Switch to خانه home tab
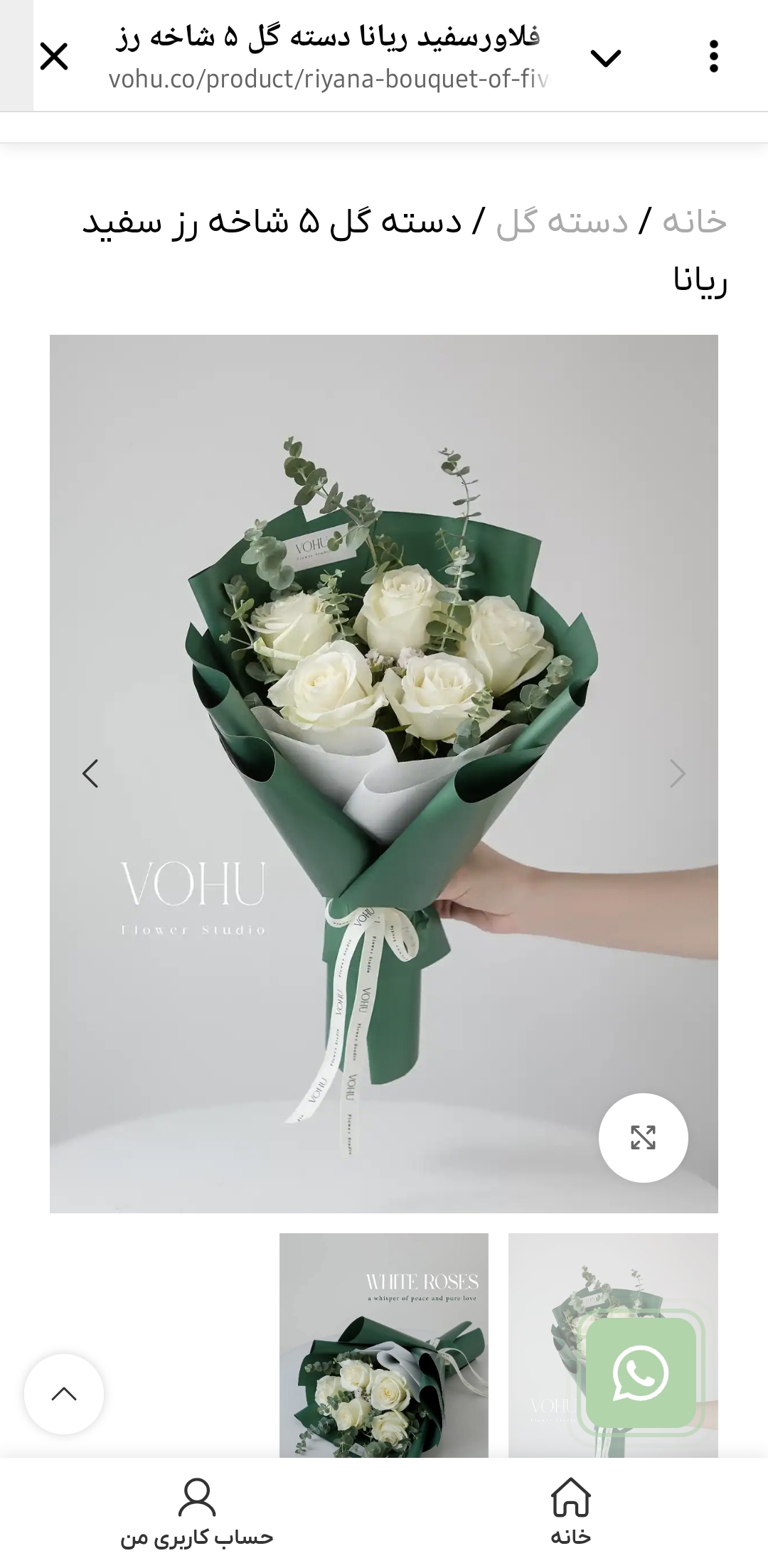768x1568 pixels. tap(570, 1513)
